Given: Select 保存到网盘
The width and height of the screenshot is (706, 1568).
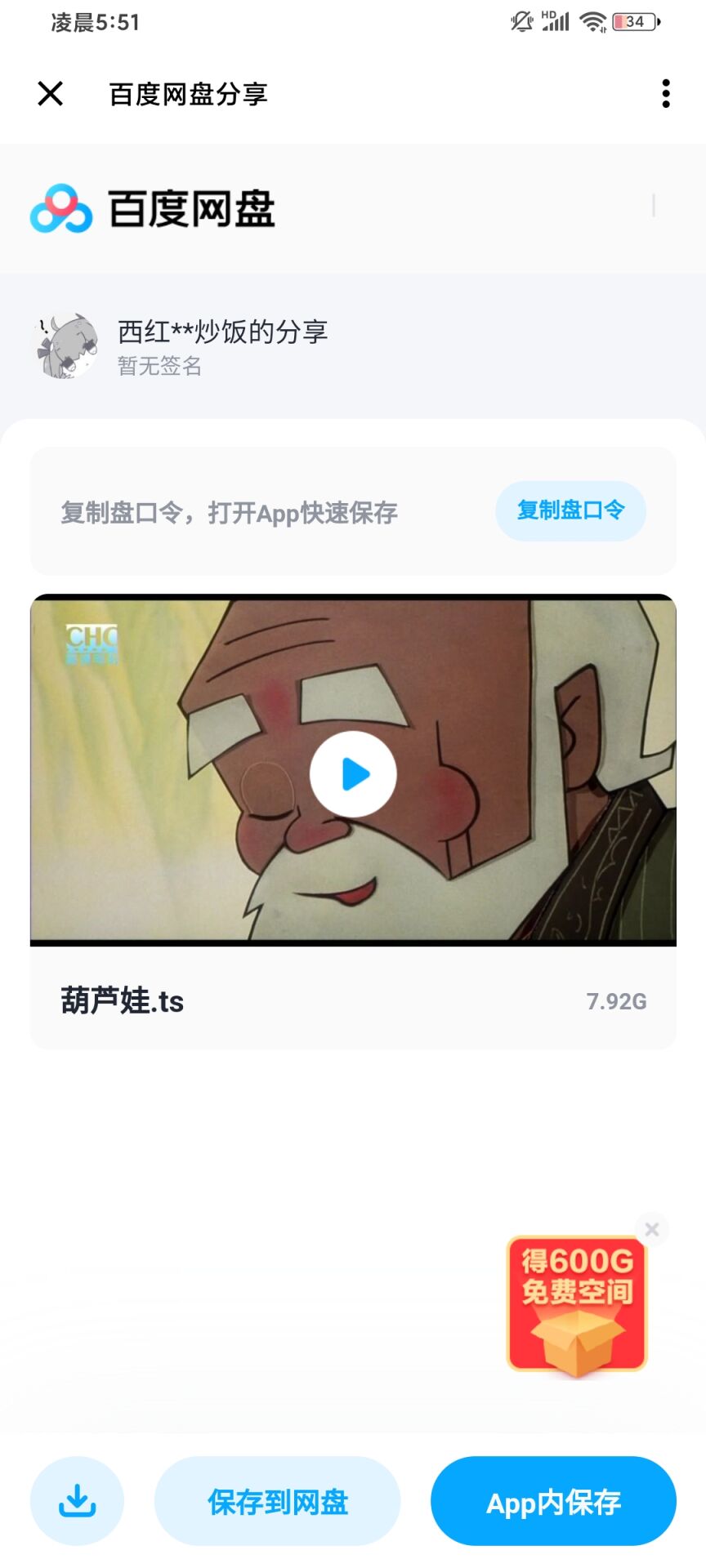Looking at the screenshot, I should coord(278,1501).
